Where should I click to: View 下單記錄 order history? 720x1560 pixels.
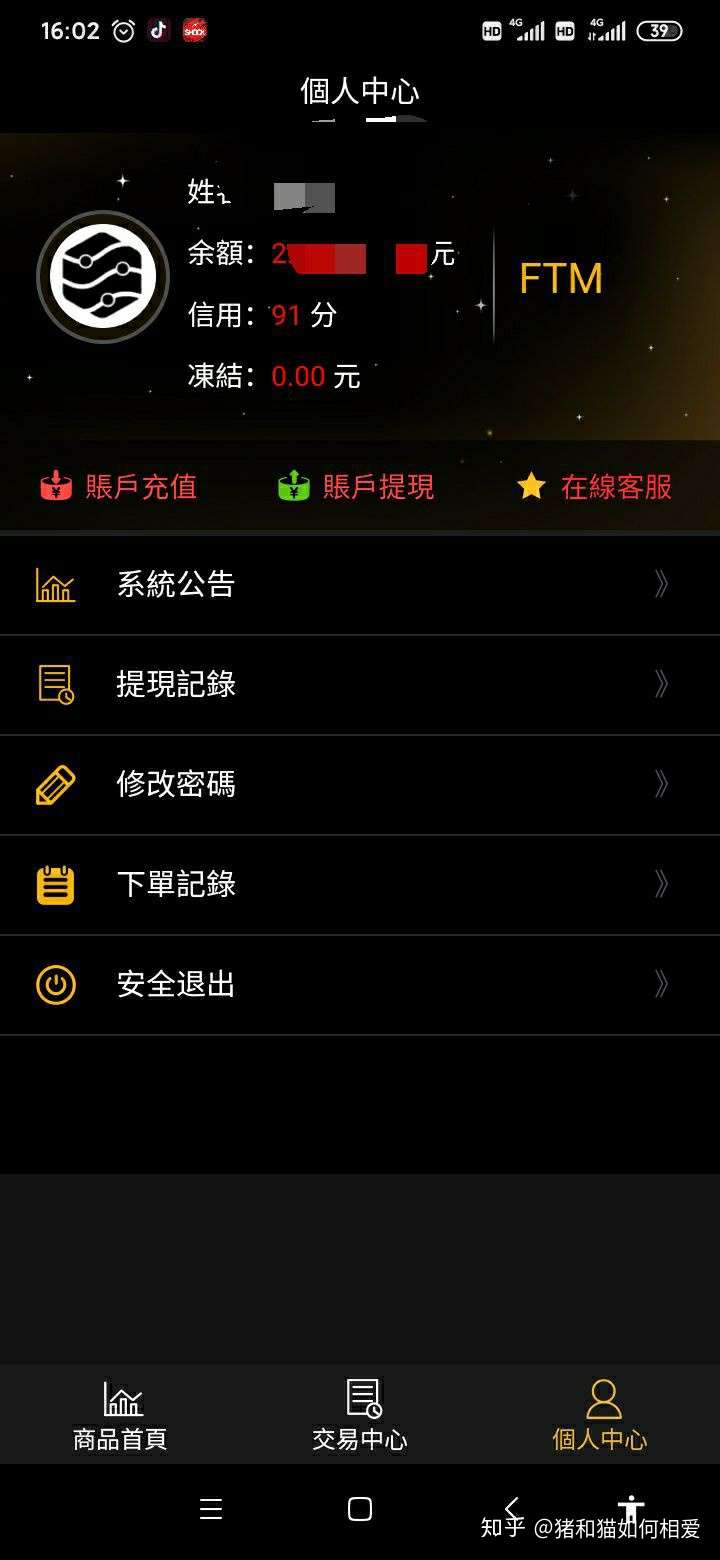coord(360,885)
